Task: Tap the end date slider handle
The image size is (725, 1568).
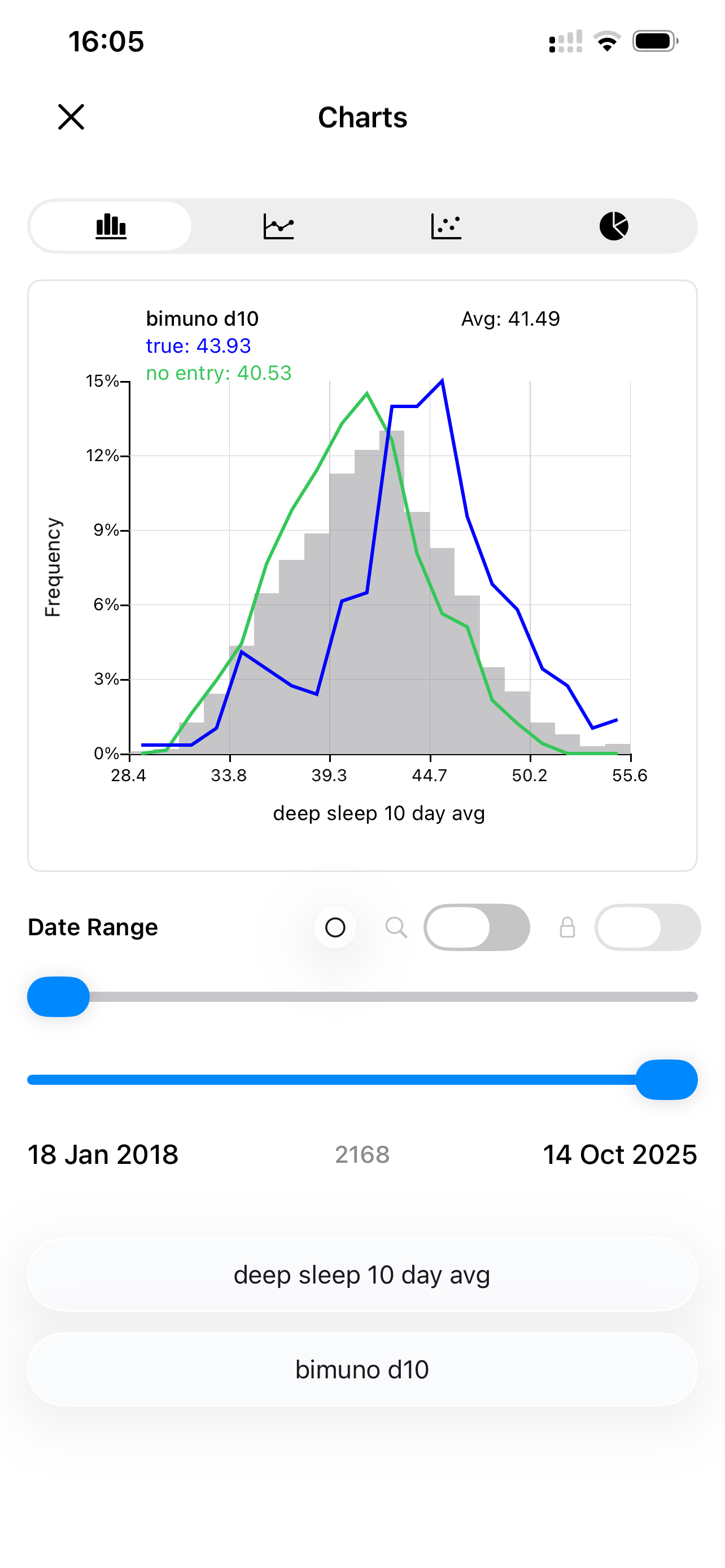Action: (667, 1079)
